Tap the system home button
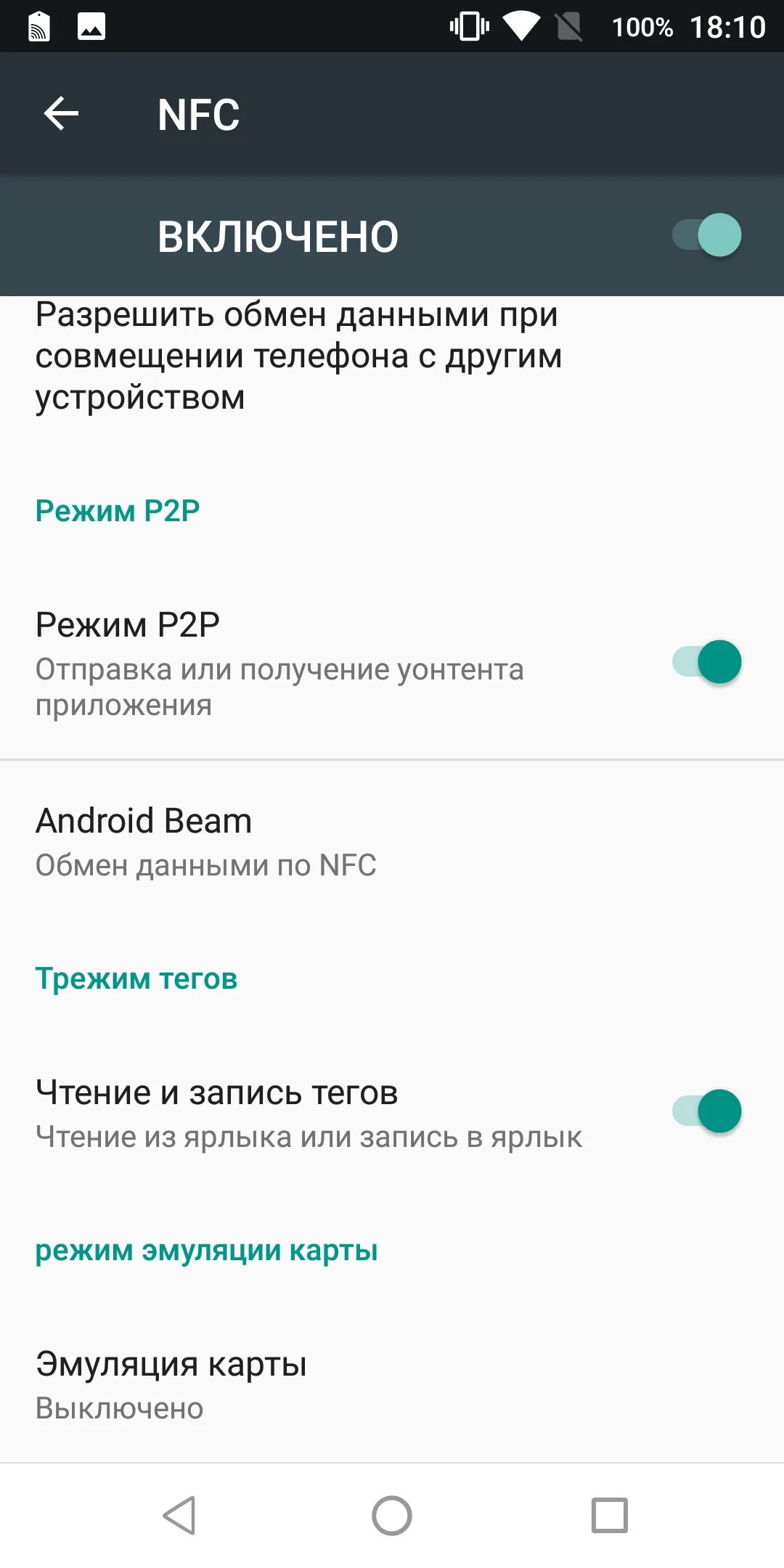The image size is (784, 1568). coord(392,1516)
